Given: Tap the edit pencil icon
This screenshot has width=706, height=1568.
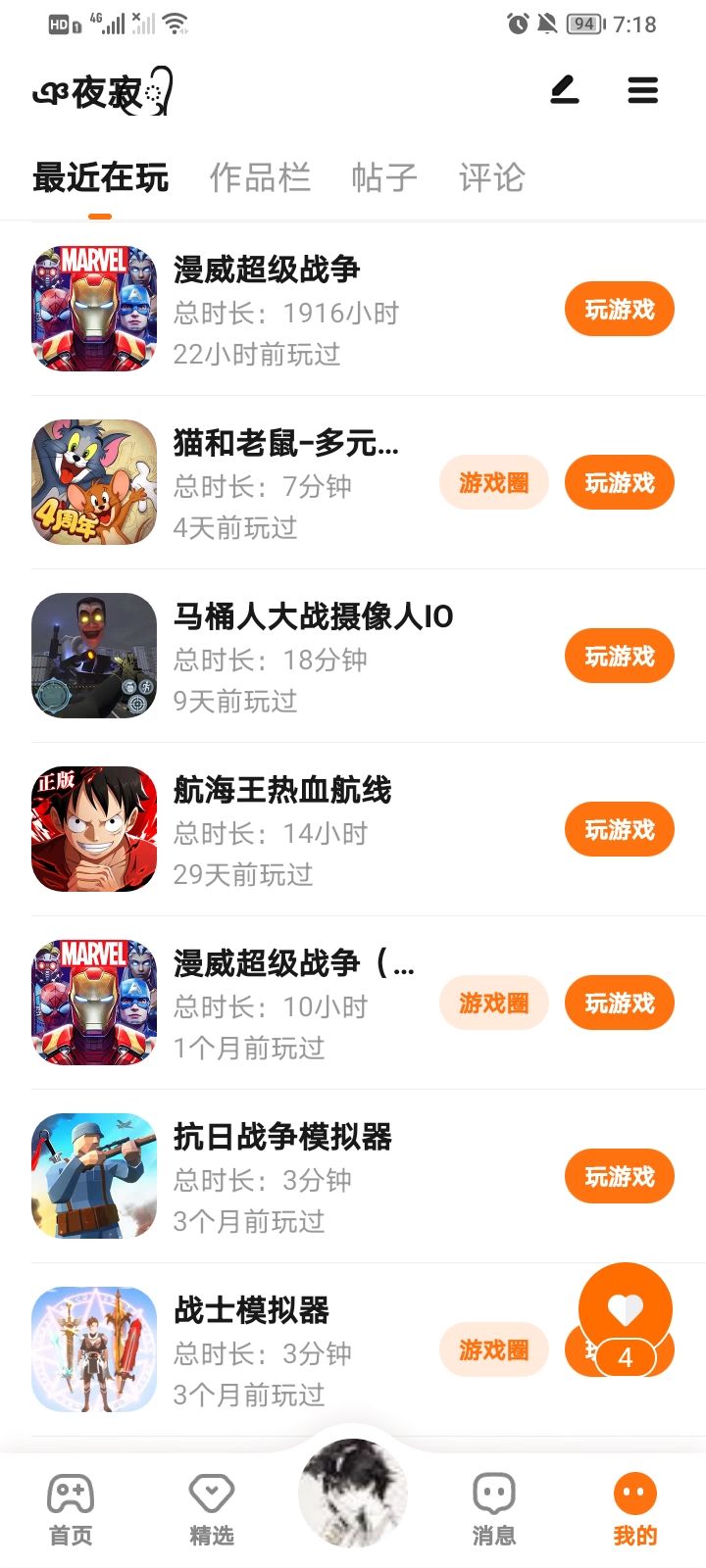Looking at the screenshot, I should 564,91.
